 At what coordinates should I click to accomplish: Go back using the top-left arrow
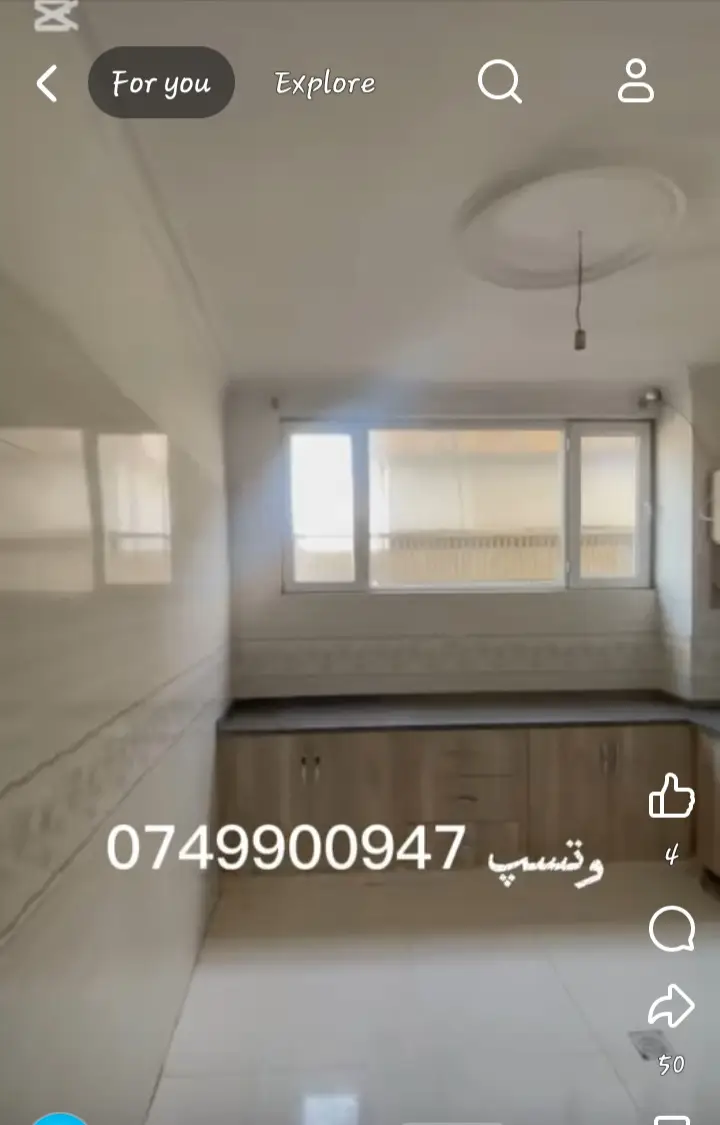click(x=47, y=83)
